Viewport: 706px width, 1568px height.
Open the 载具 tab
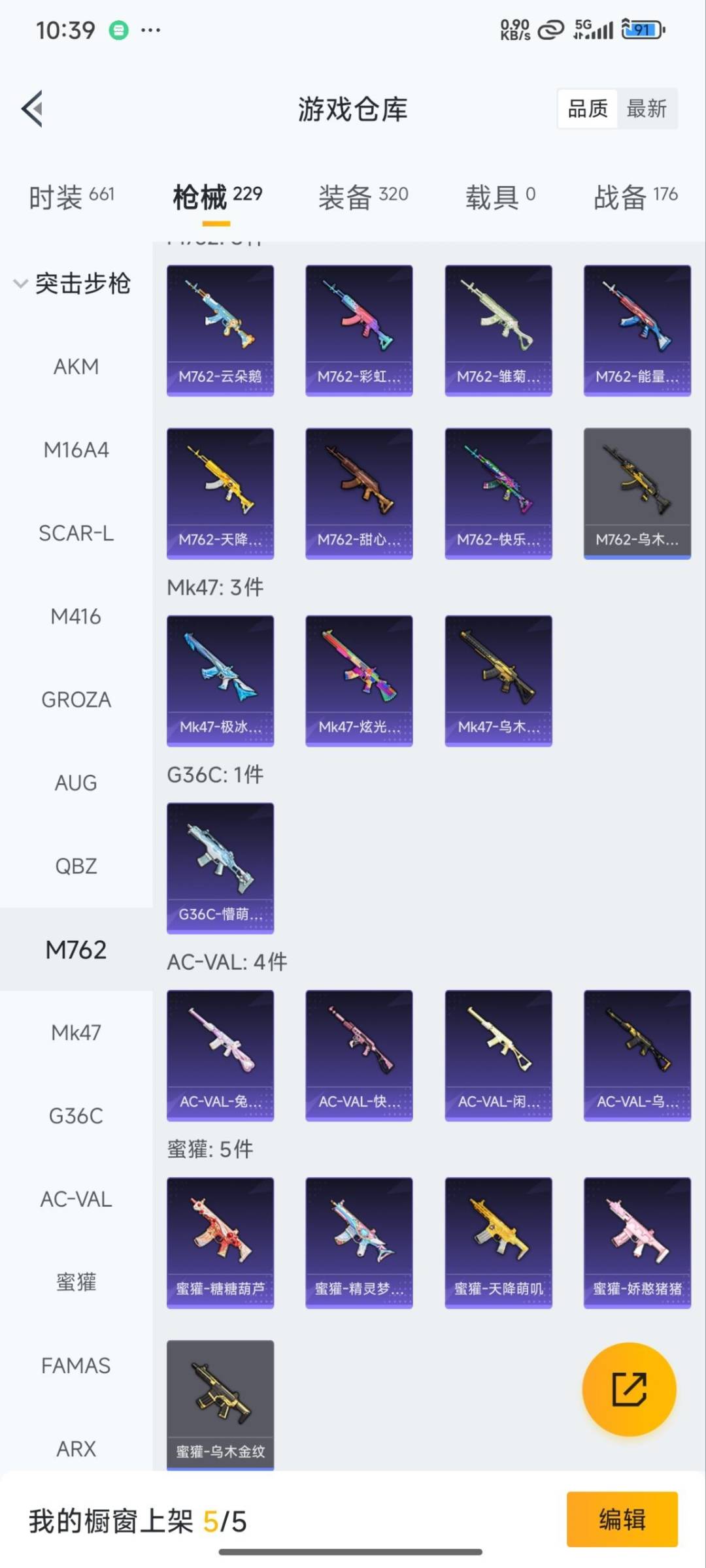click(500, 197)
